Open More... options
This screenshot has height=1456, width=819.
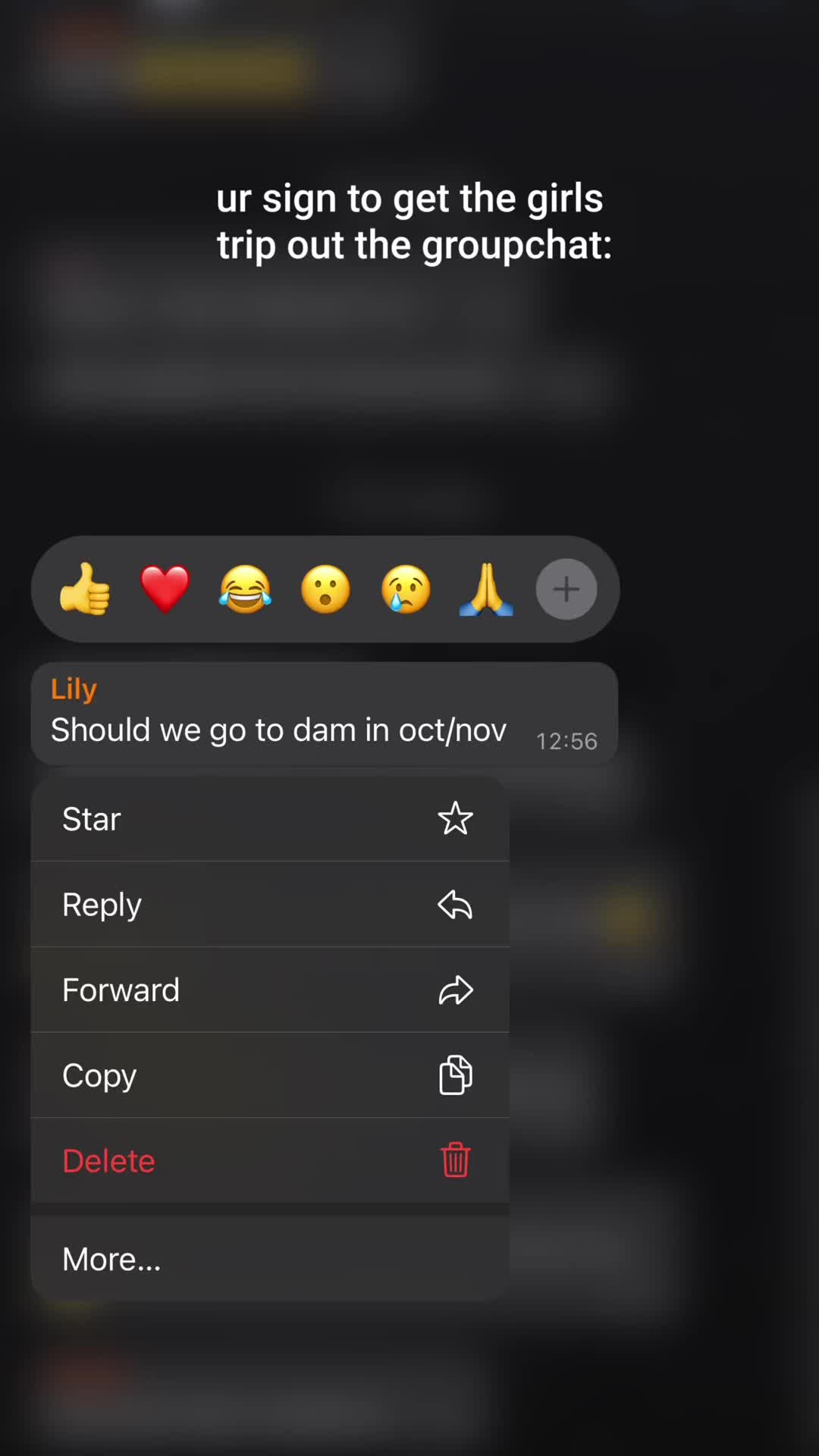[x=269, y=1260]
